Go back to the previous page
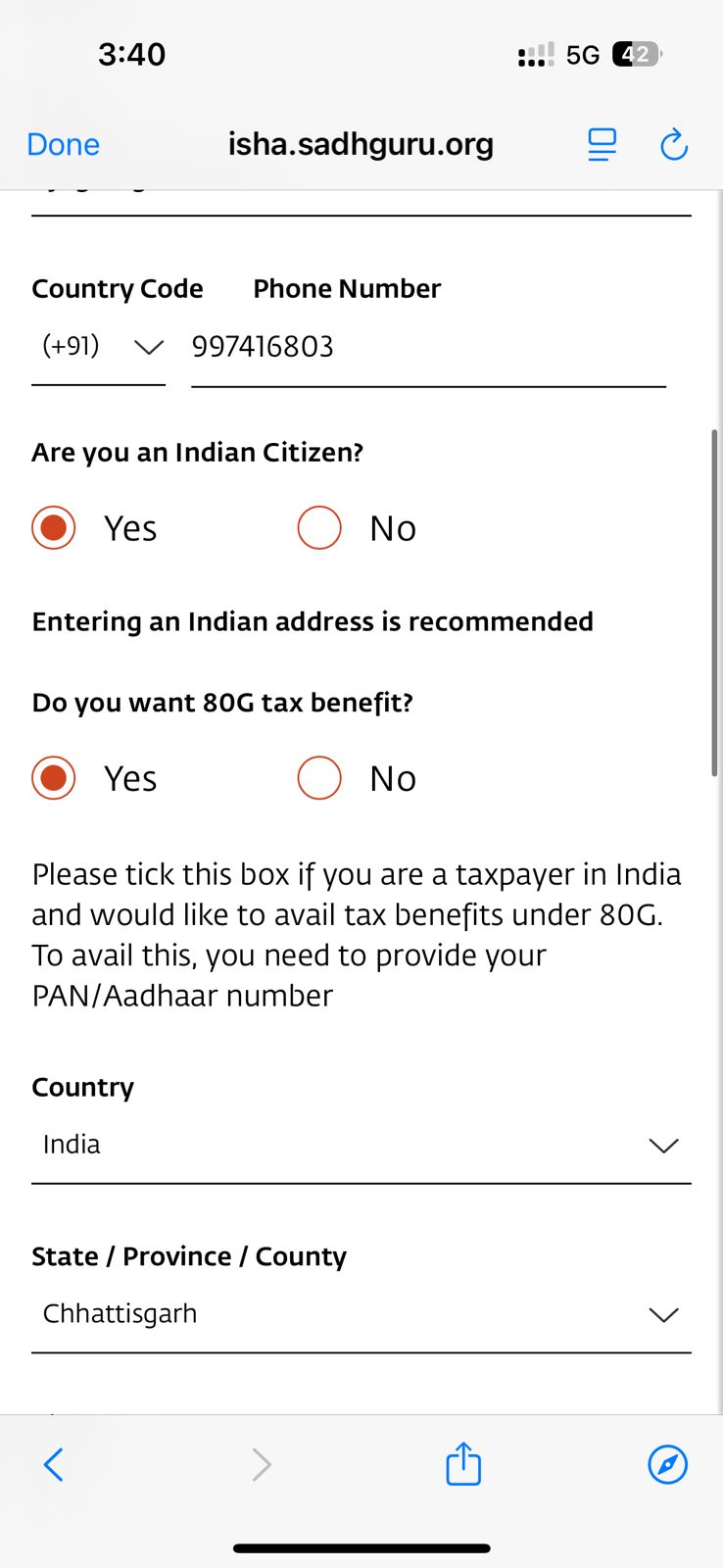This screenshot has width=723, height=1568. (54, 1465)
